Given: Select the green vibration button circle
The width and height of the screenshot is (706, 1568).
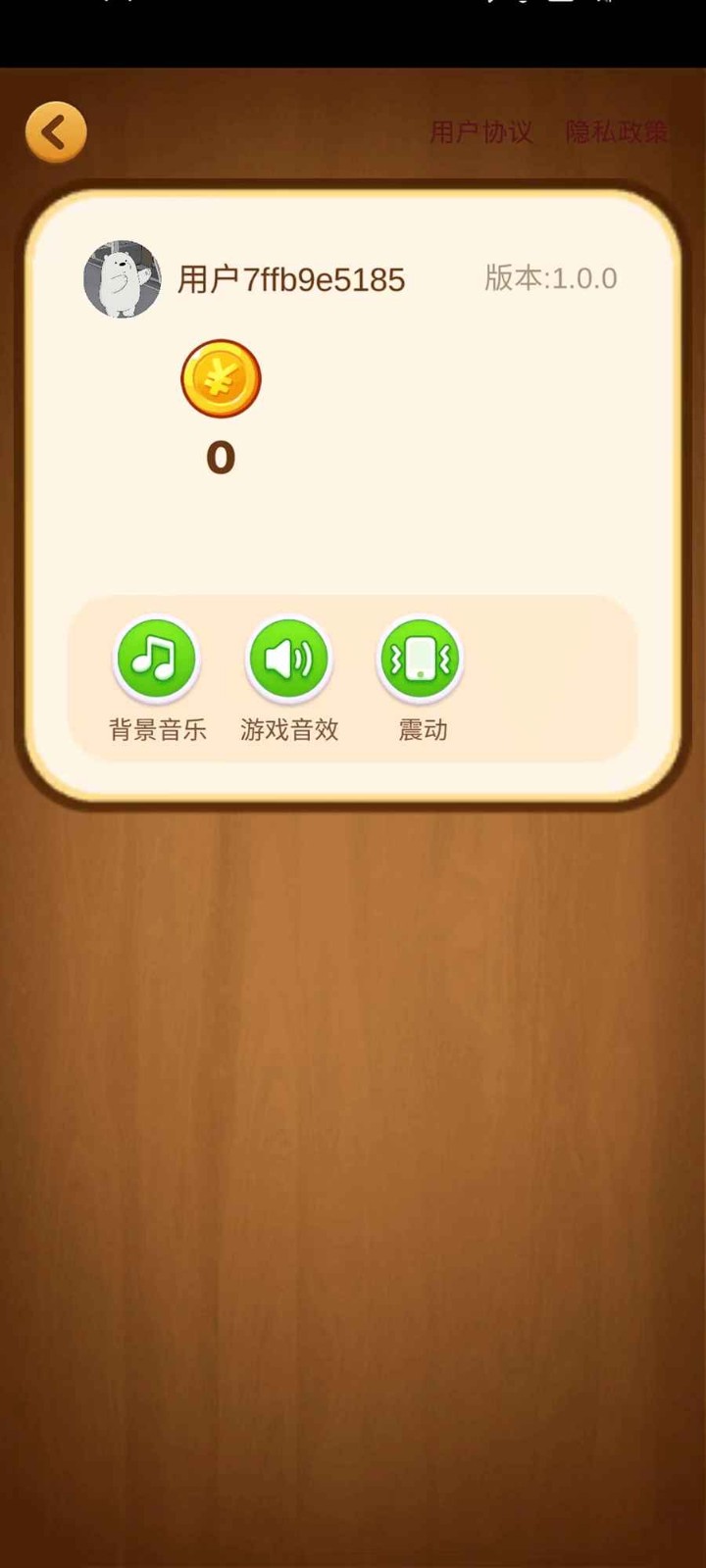Looking at the screenshot, I should point(420,659).
